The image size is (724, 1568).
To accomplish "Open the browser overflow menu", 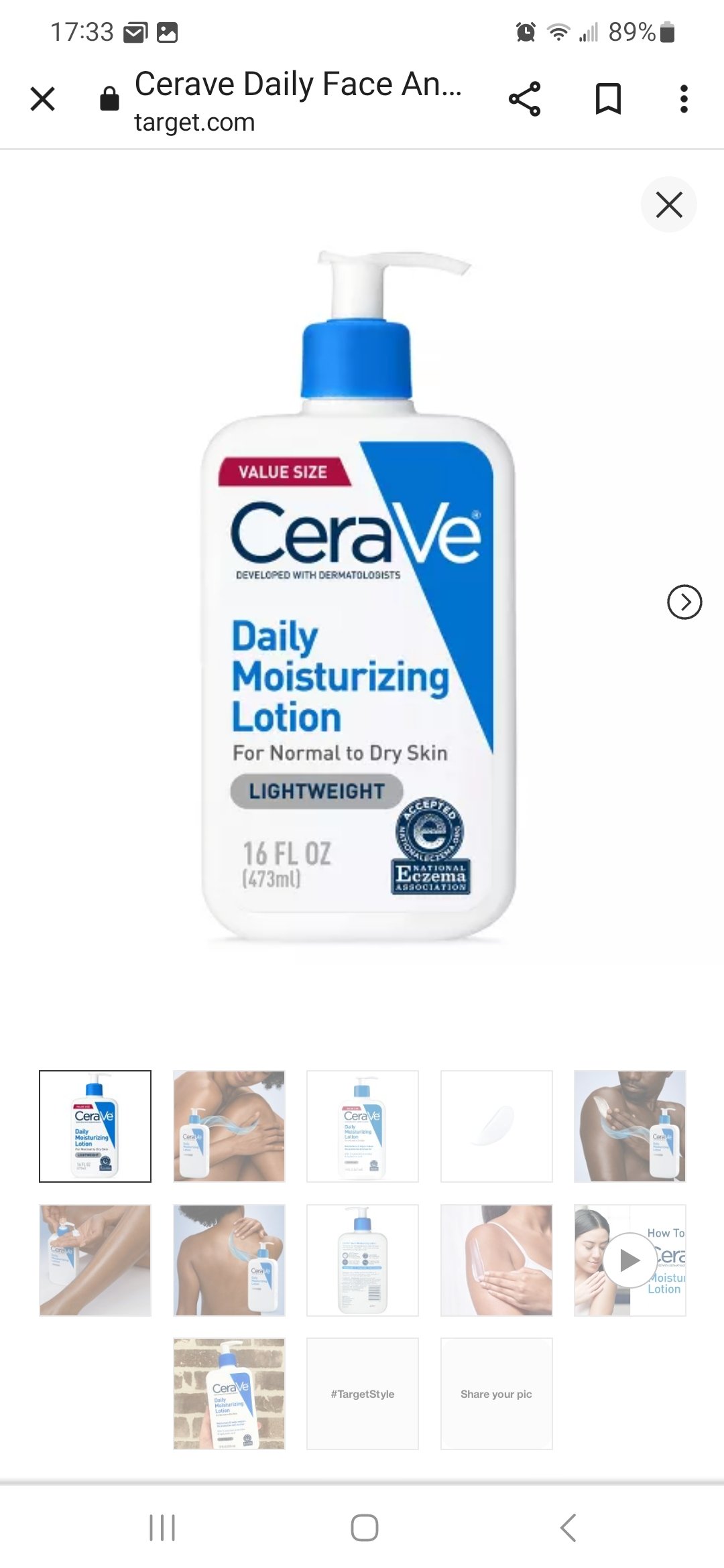I will (x=684, y=99).
